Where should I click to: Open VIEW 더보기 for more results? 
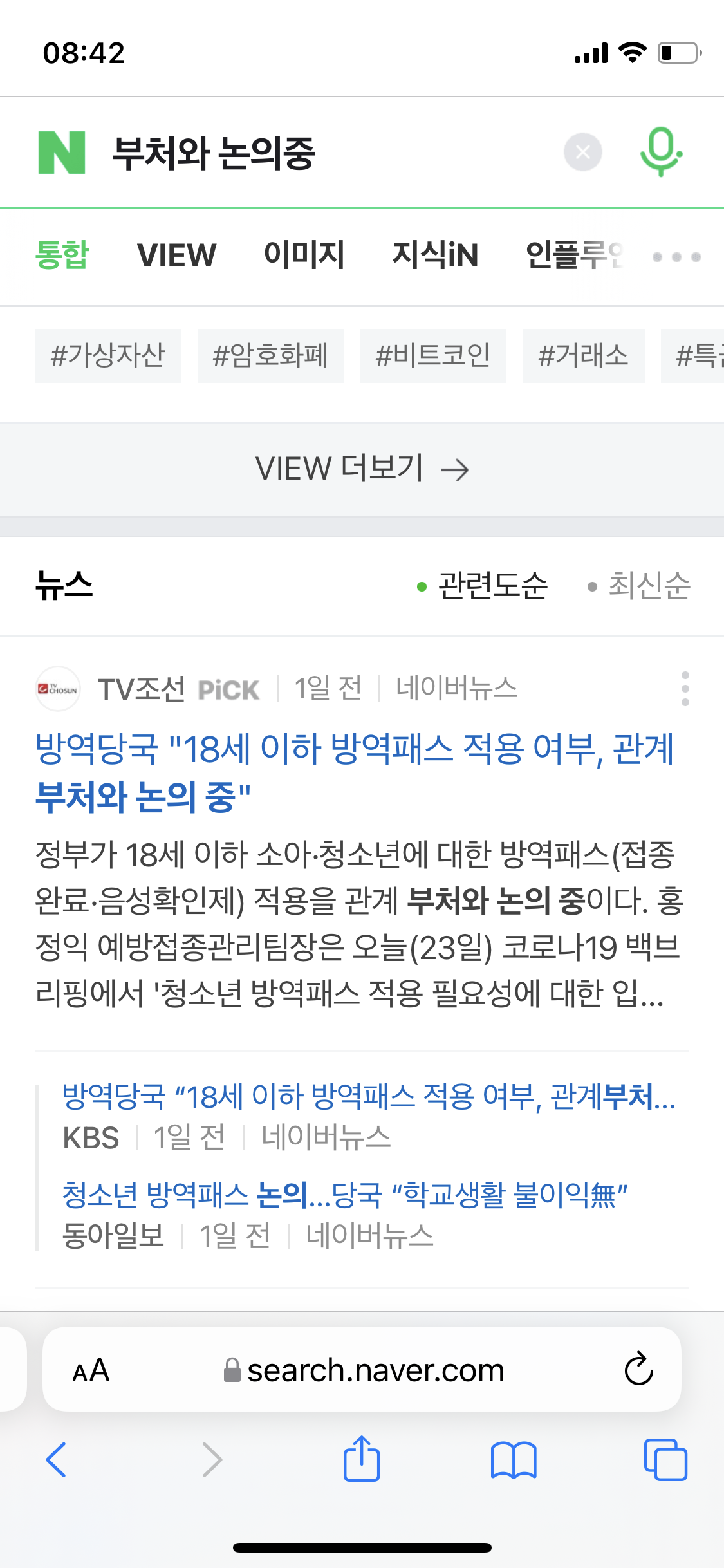coord(362,469)
